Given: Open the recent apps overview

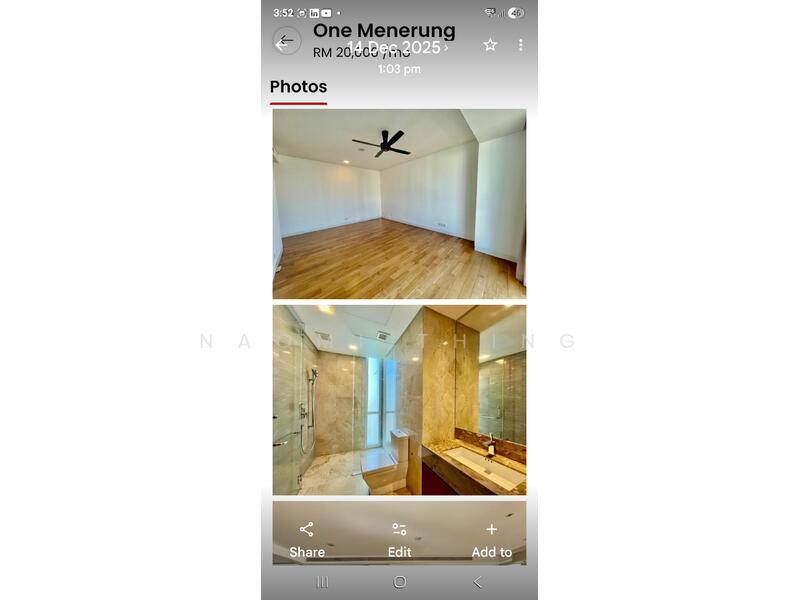Looking at the screenshot, I should point(322,582).
